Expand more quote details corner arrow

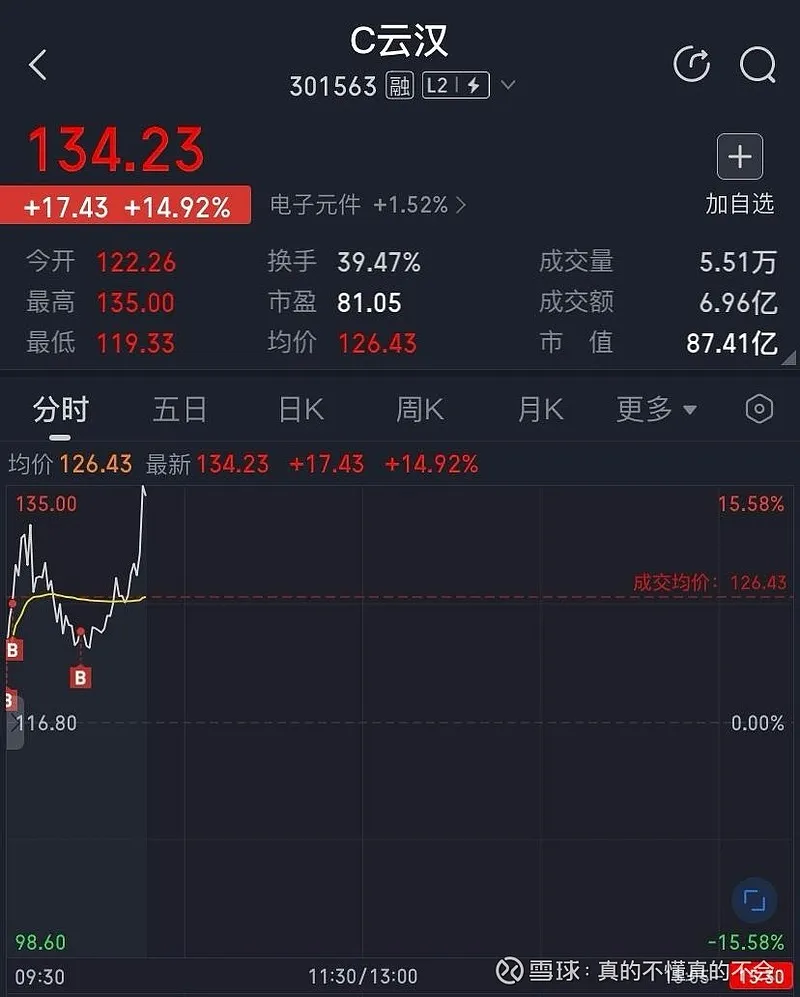click(x=790, y=358)
